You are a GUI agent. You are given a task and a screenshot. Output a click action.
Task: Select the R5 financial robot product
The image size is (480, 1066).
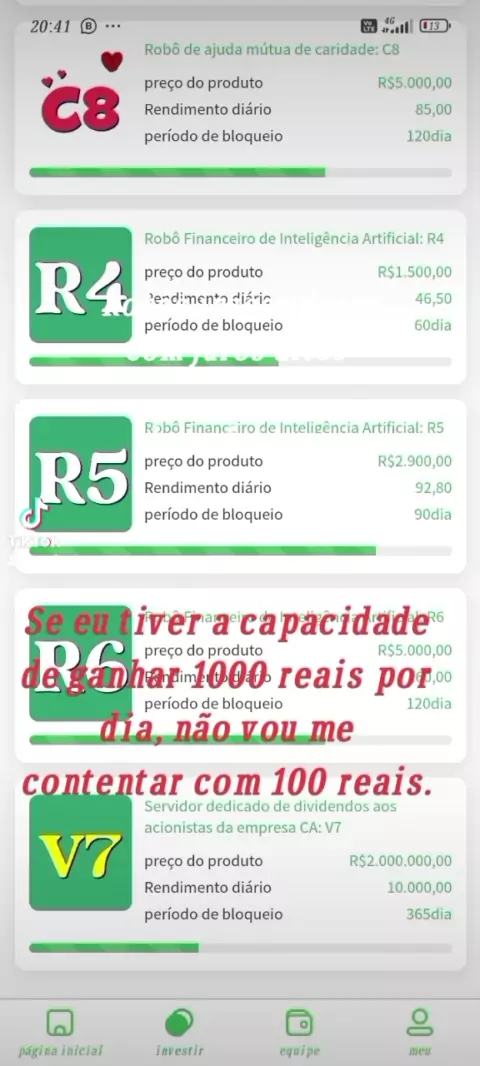coord(240,486)
